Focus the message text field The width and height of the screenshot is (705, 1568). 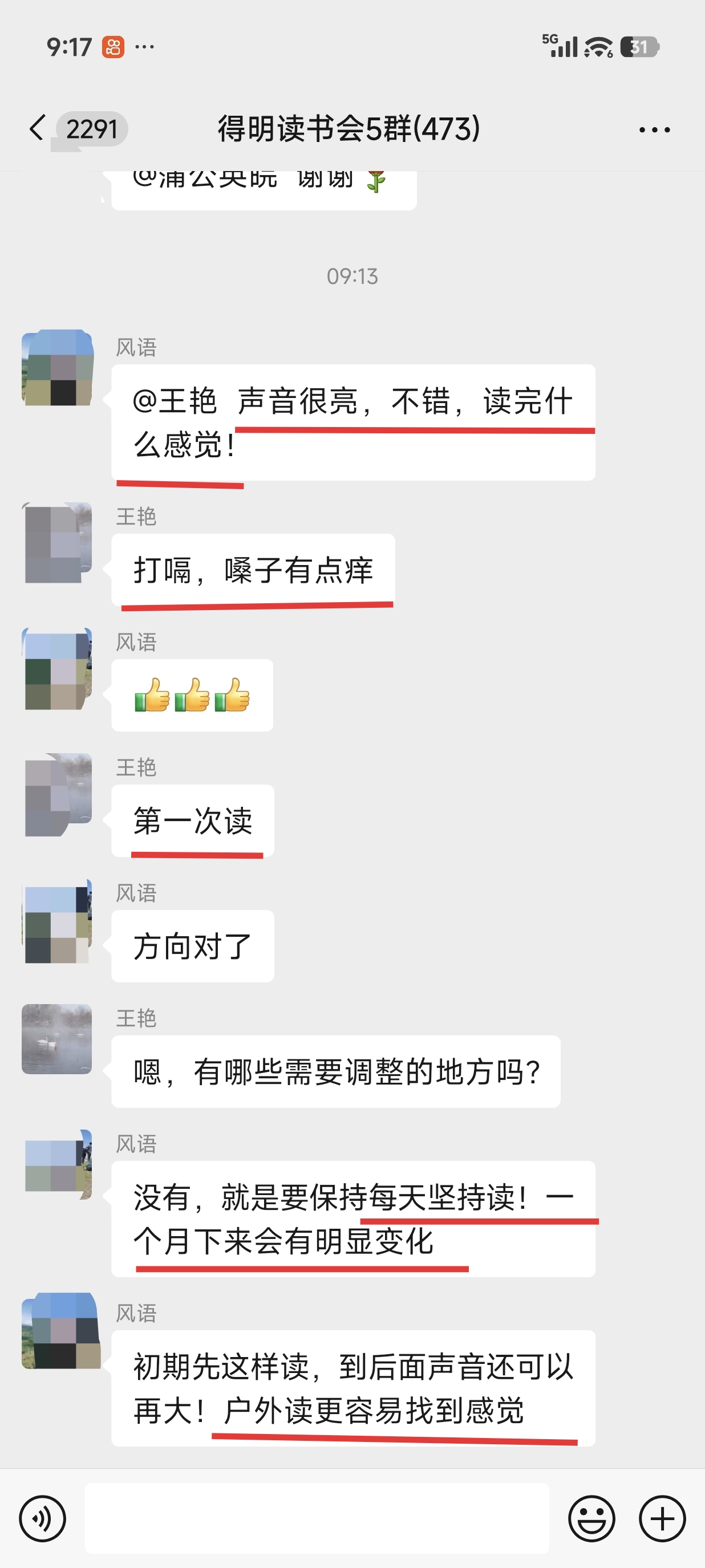click(x=317, y=1519)
